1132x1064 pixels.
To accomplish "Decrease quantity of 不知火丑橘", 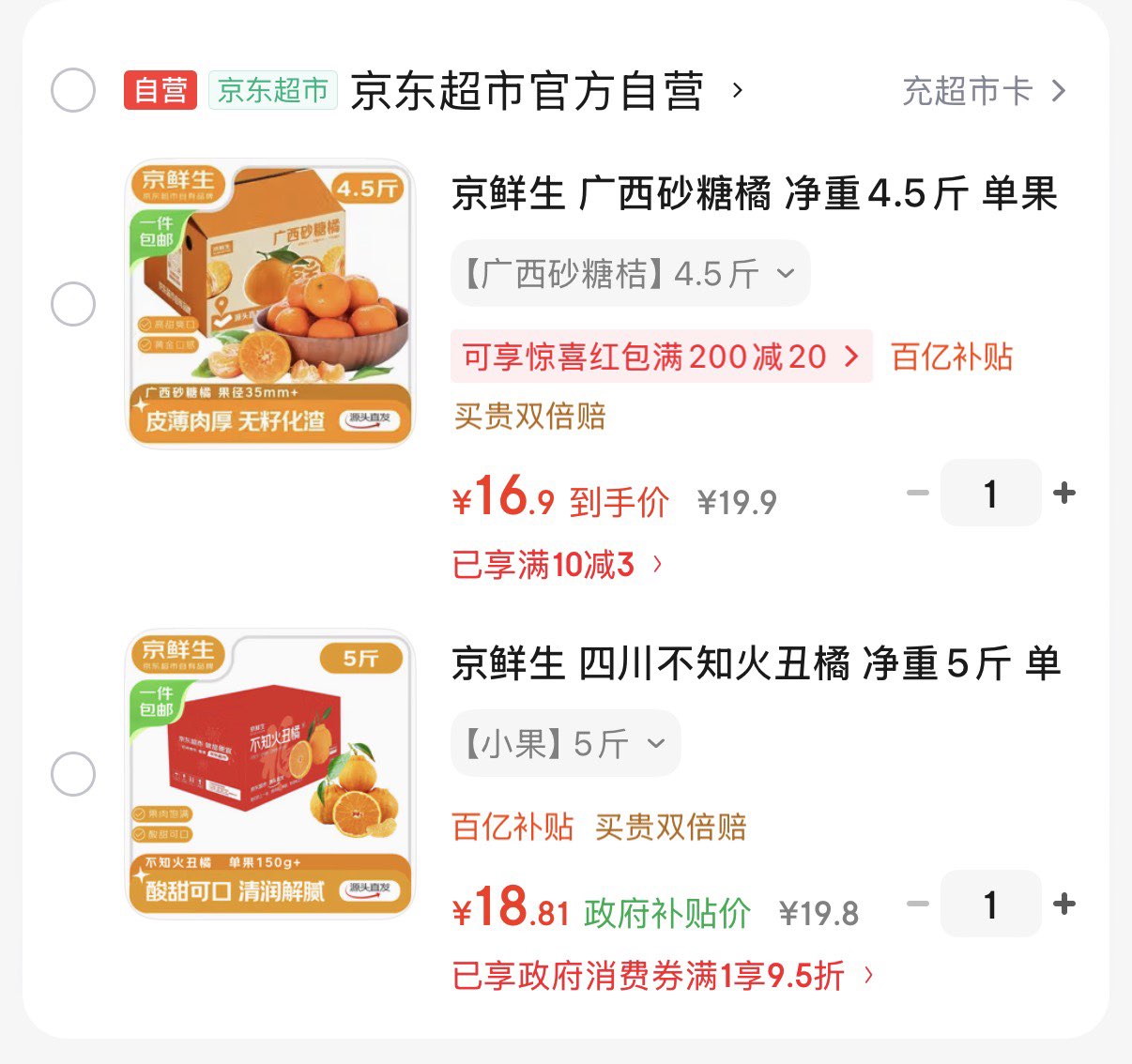I will coord(917,904).
